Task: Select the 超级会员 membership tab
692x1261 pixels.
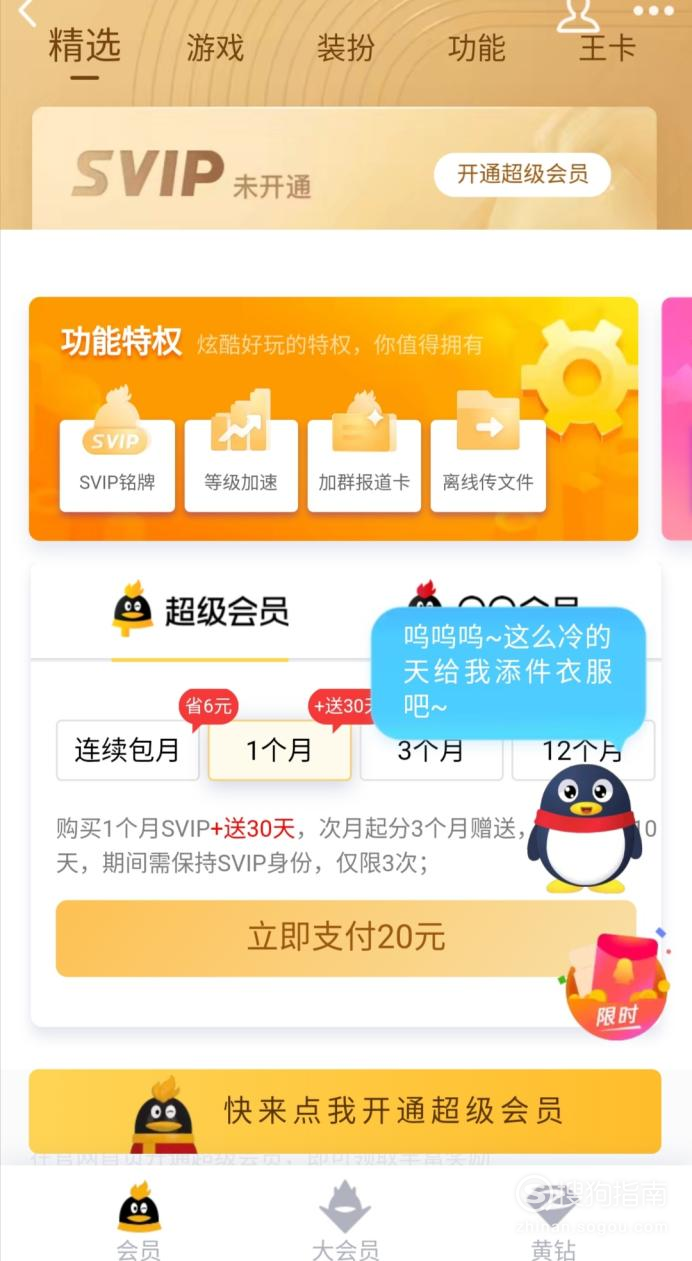Action: pyautogui.click(x=200, y=611)
